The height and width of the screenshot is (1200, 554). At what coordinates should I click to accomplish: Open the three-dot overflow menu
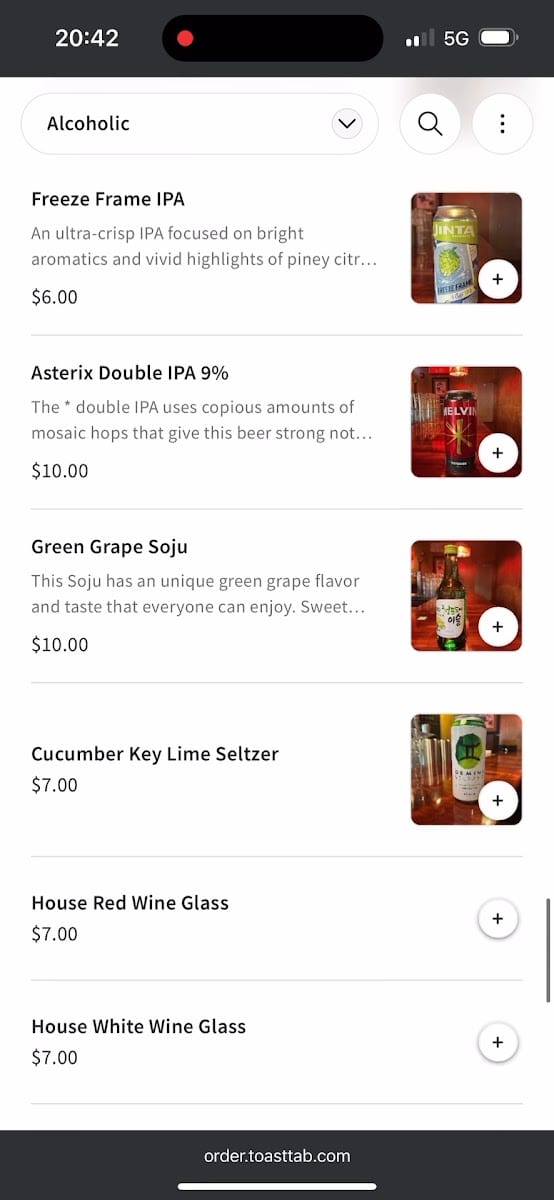(x=502, y=124)
